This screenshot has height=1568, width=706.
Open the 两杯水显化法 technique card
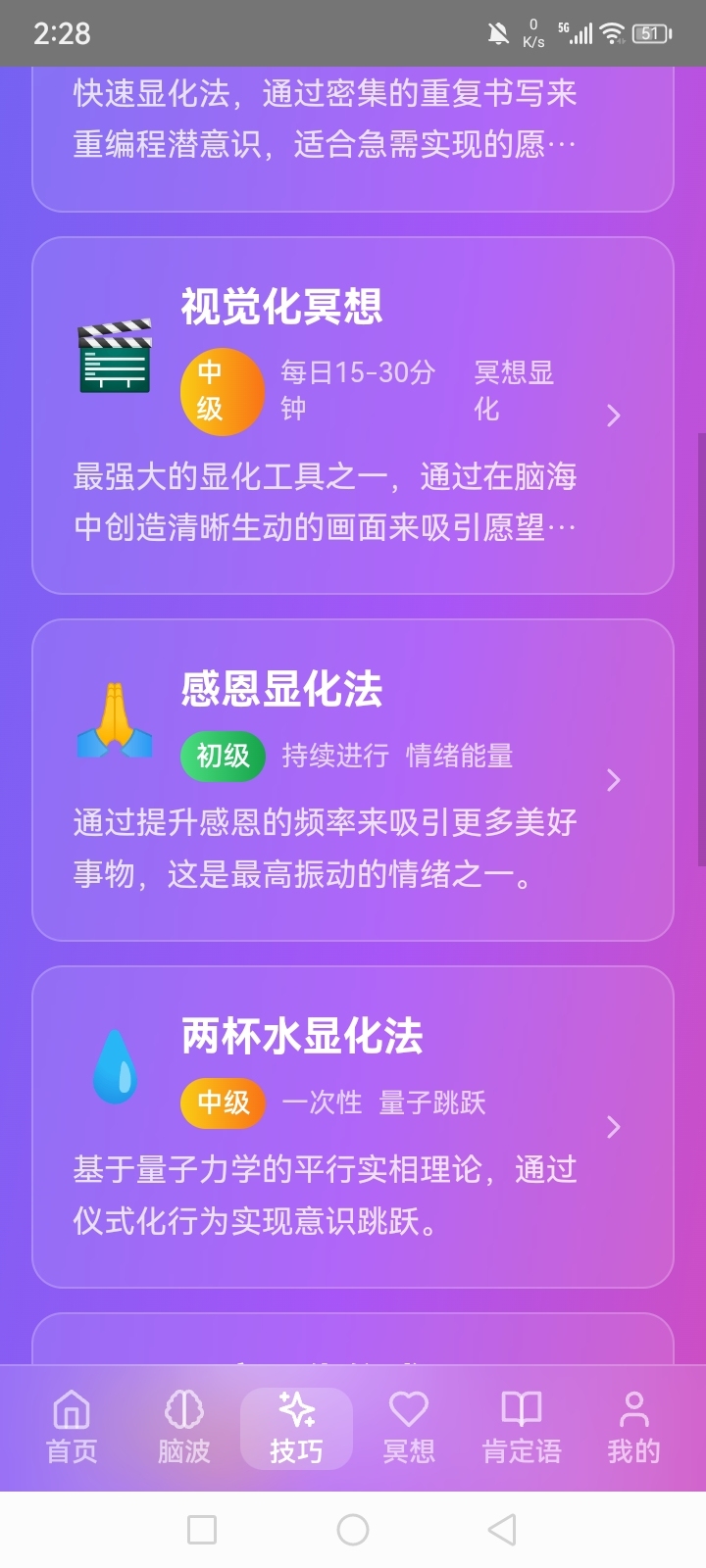tap(352, 1127)
